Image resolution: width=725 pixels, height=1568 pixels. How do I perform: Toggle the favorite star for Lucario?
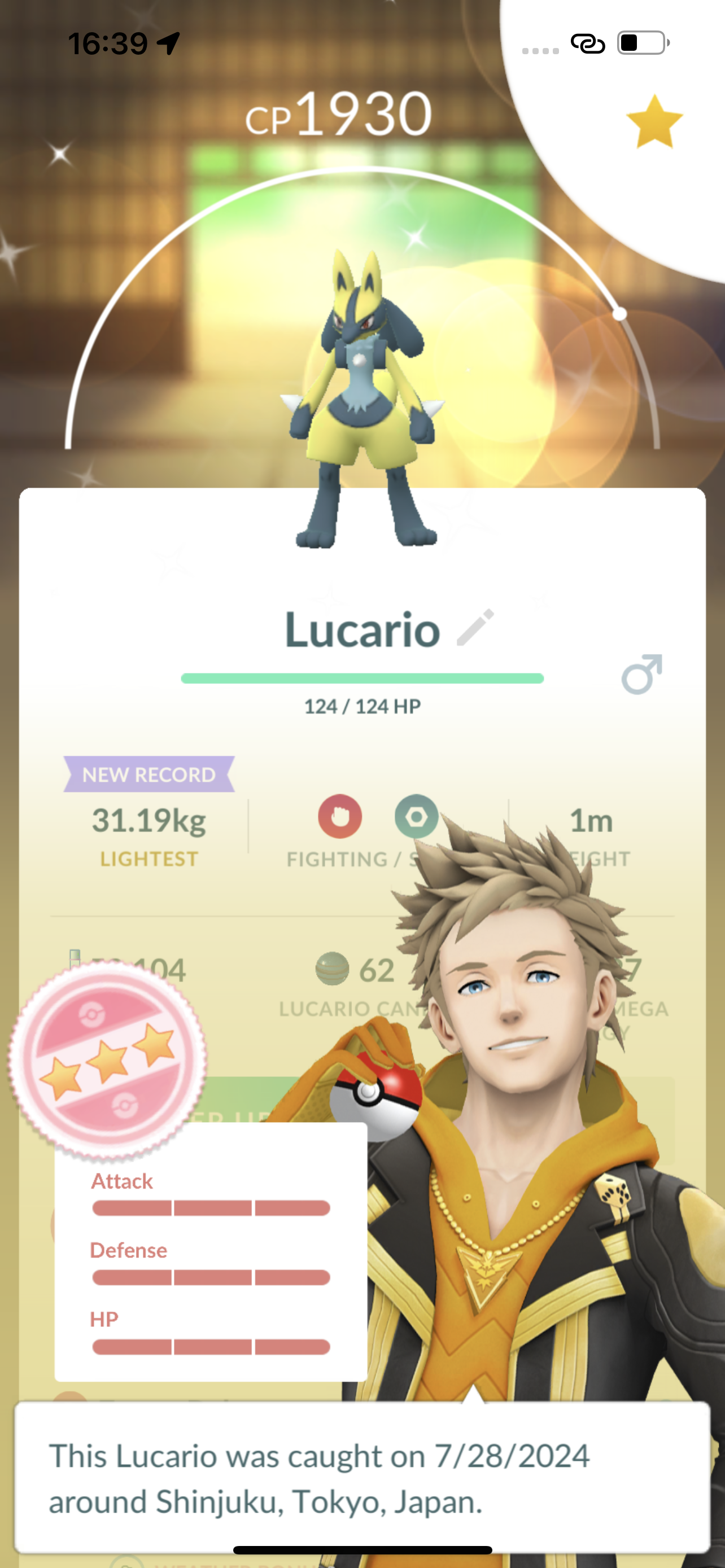654,122
